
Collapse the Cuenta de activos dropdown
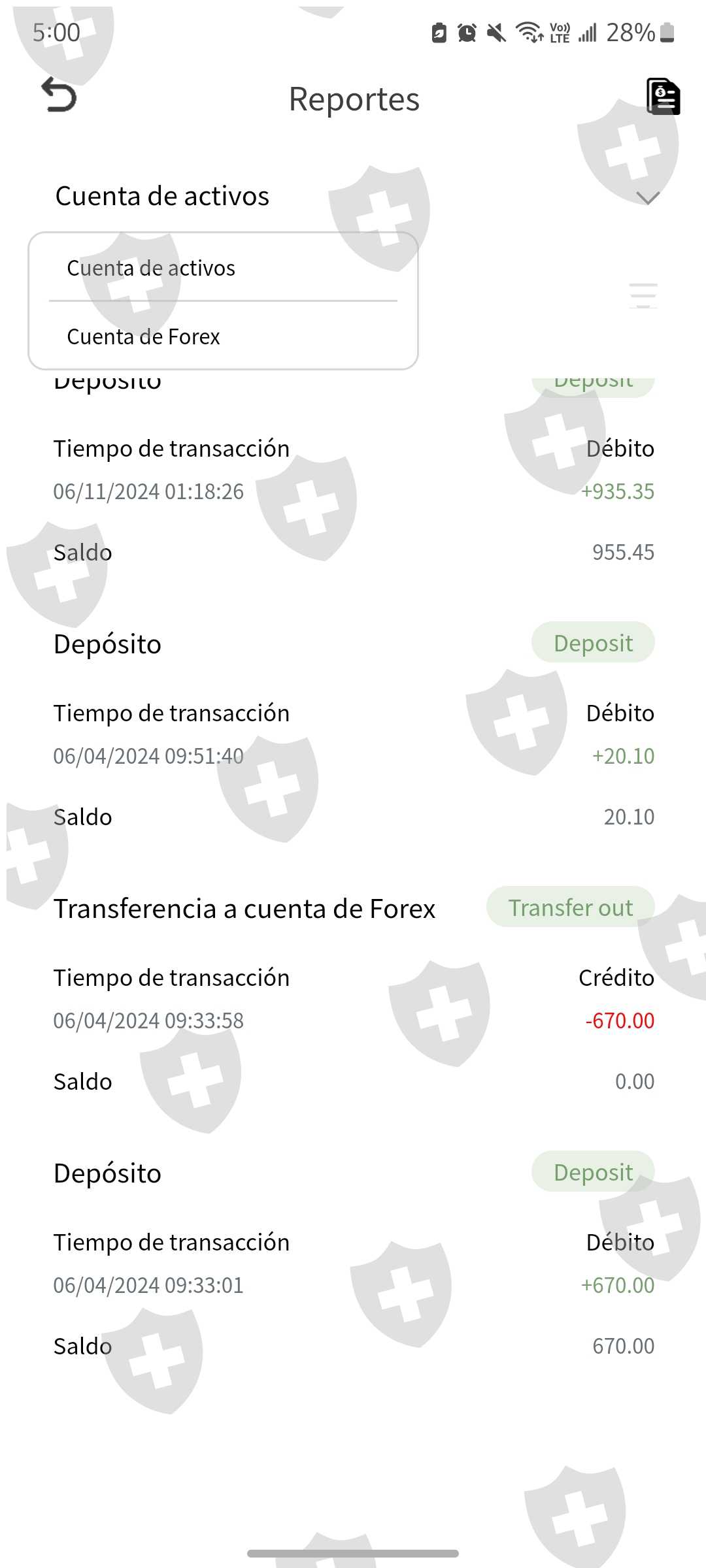pyautogui.click(x=647, y=197)
